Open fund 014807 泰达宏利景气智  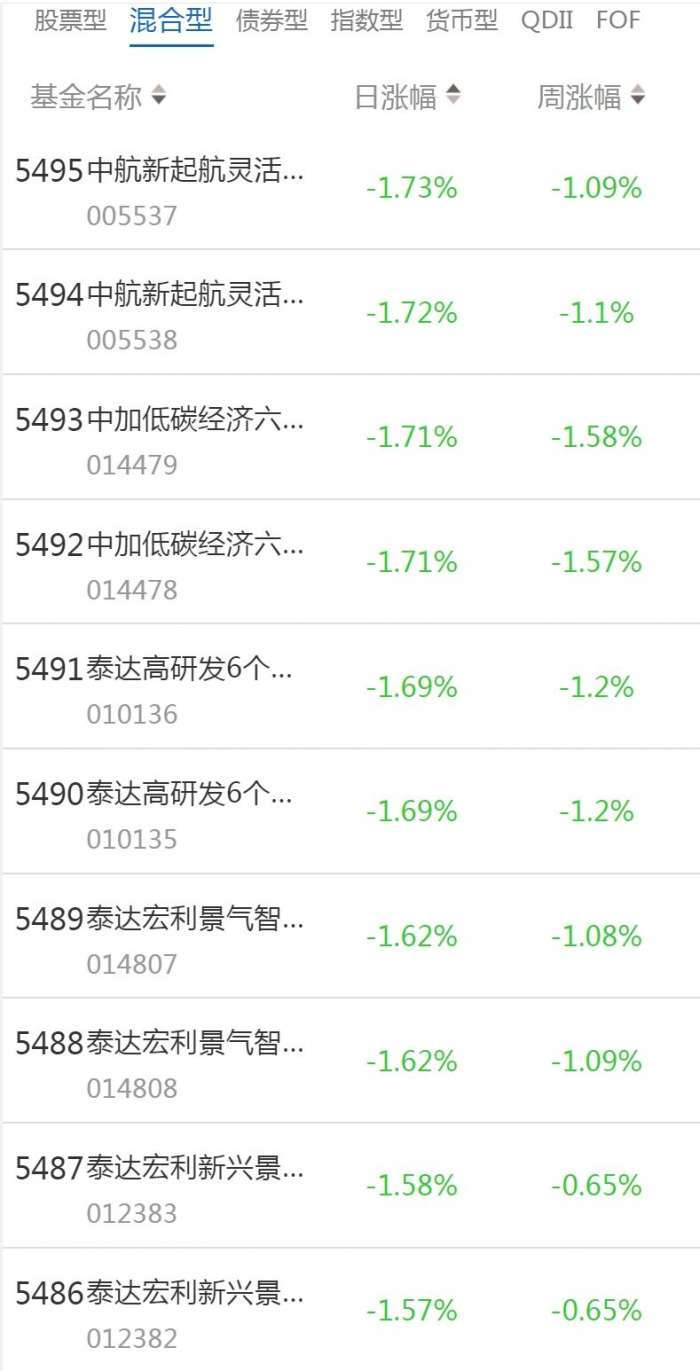point(160,936)
